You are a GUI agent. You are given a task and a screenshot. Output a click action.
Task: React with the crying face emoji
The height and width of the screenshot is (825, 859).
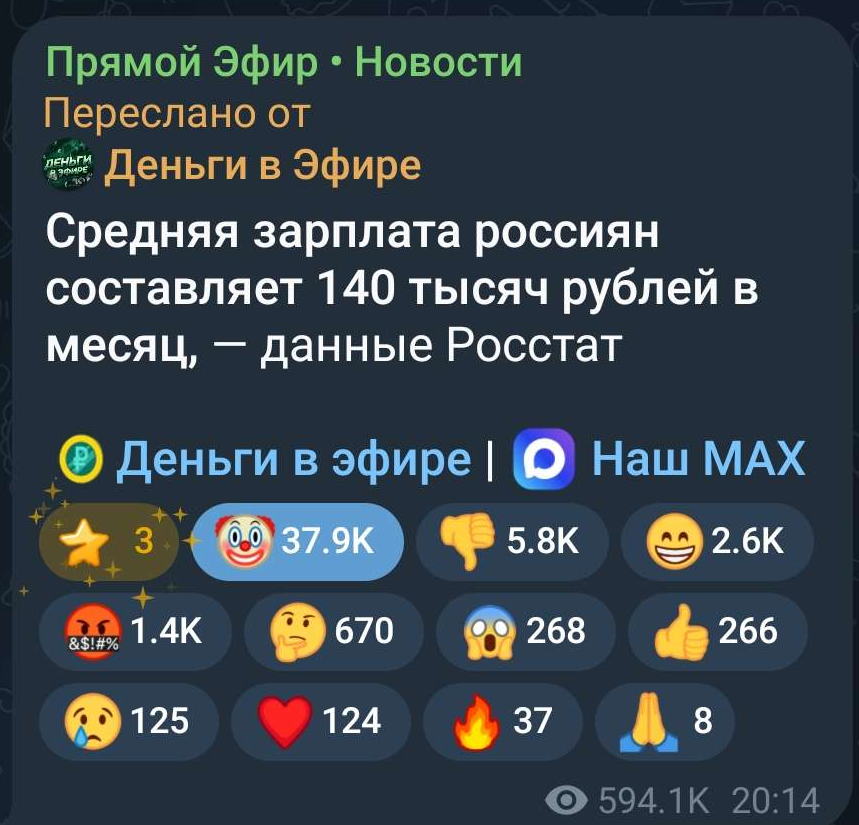(x=129, y=721)
